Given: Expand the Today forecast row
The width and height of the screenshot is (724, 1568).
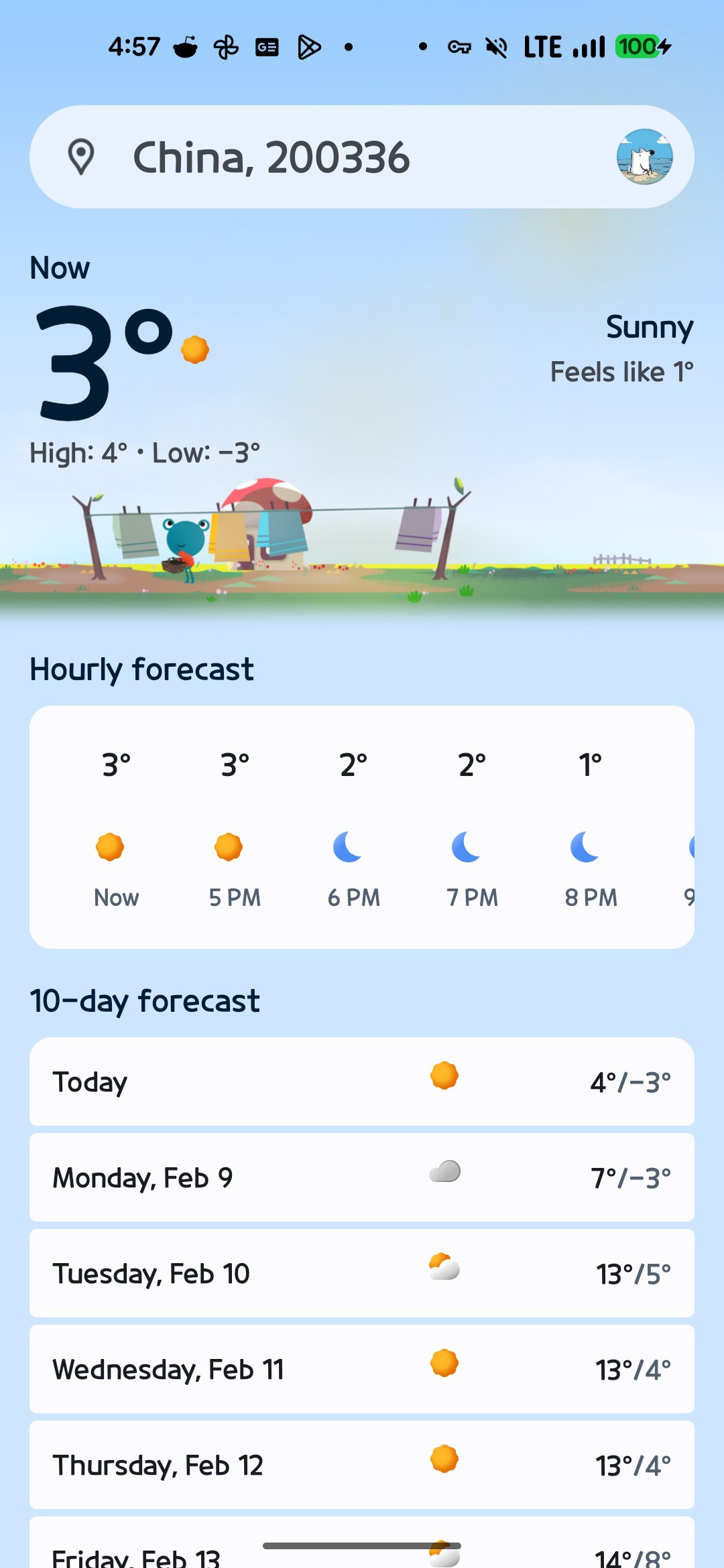Looking at the screenshot, I should point(362,1082).
